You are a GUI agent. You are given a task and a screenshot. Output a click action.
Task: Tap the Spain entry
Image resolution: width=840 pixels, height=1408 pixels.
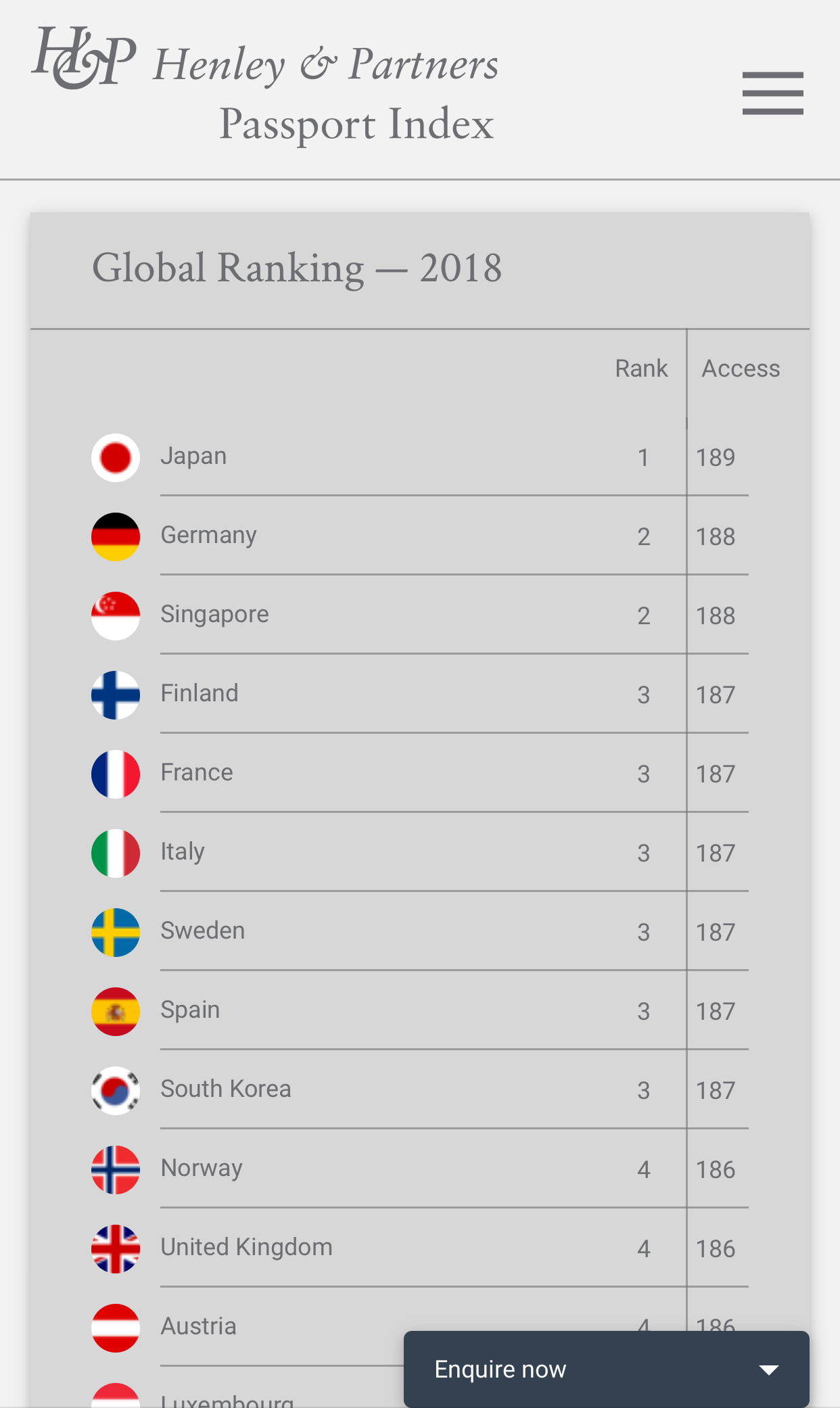(x=419, y=1010)
